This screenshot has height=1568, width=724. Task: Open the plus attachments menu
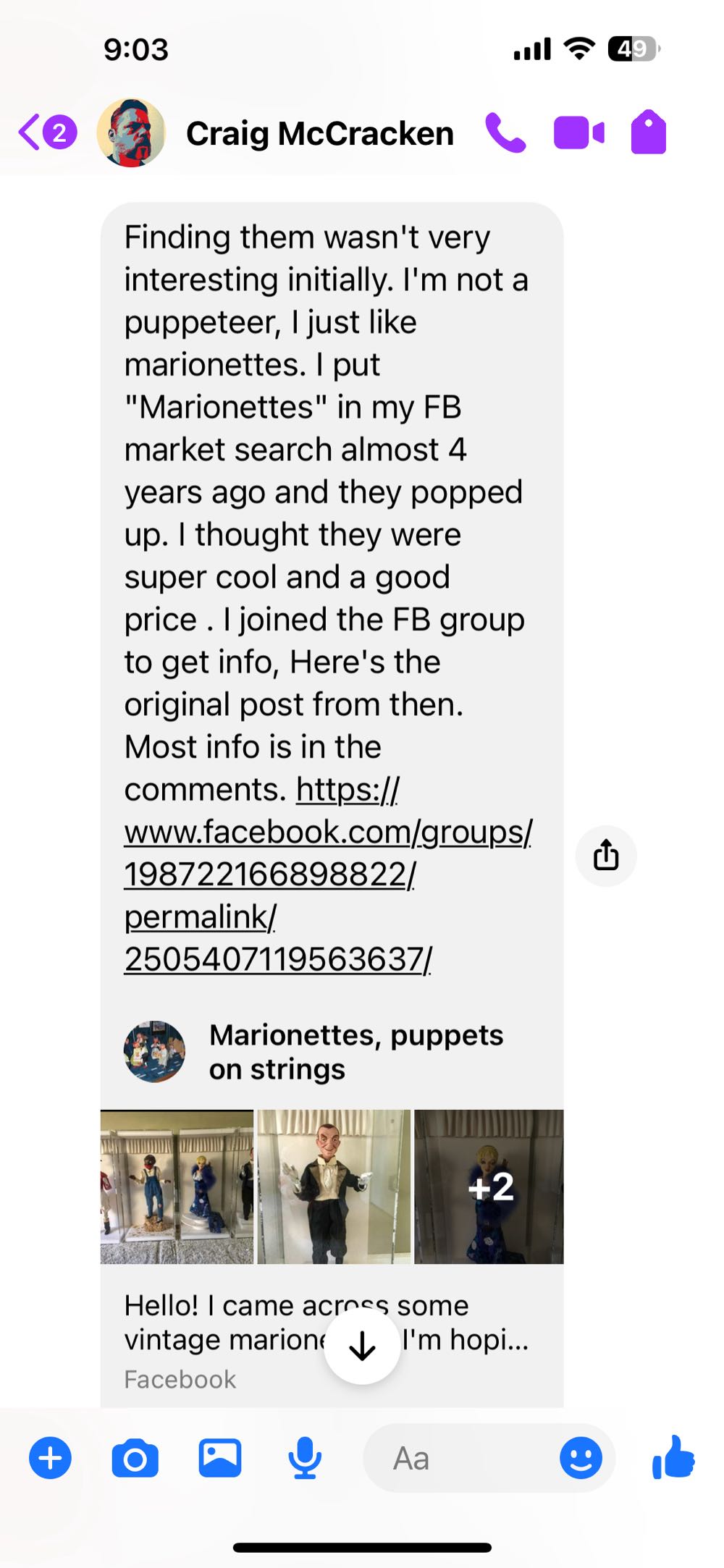coord(50,1459)
